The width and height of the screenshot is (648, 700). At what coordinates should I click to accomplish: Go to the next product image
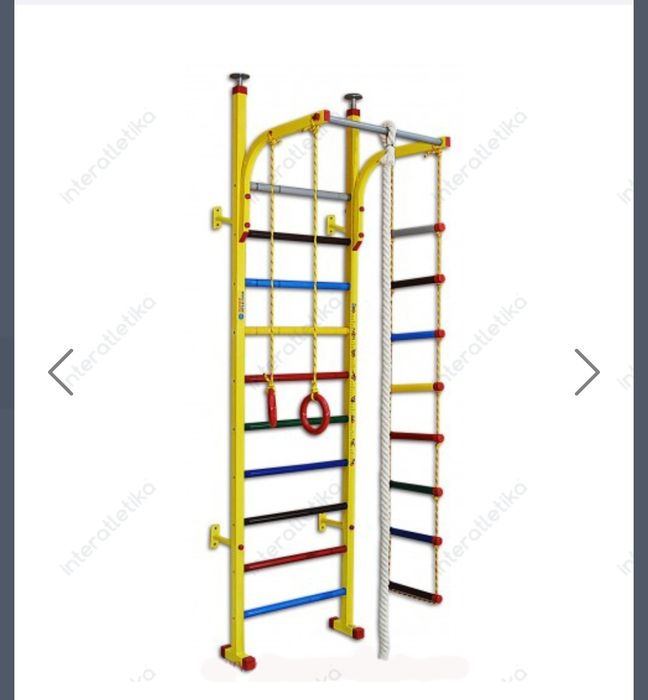point(587,372)
